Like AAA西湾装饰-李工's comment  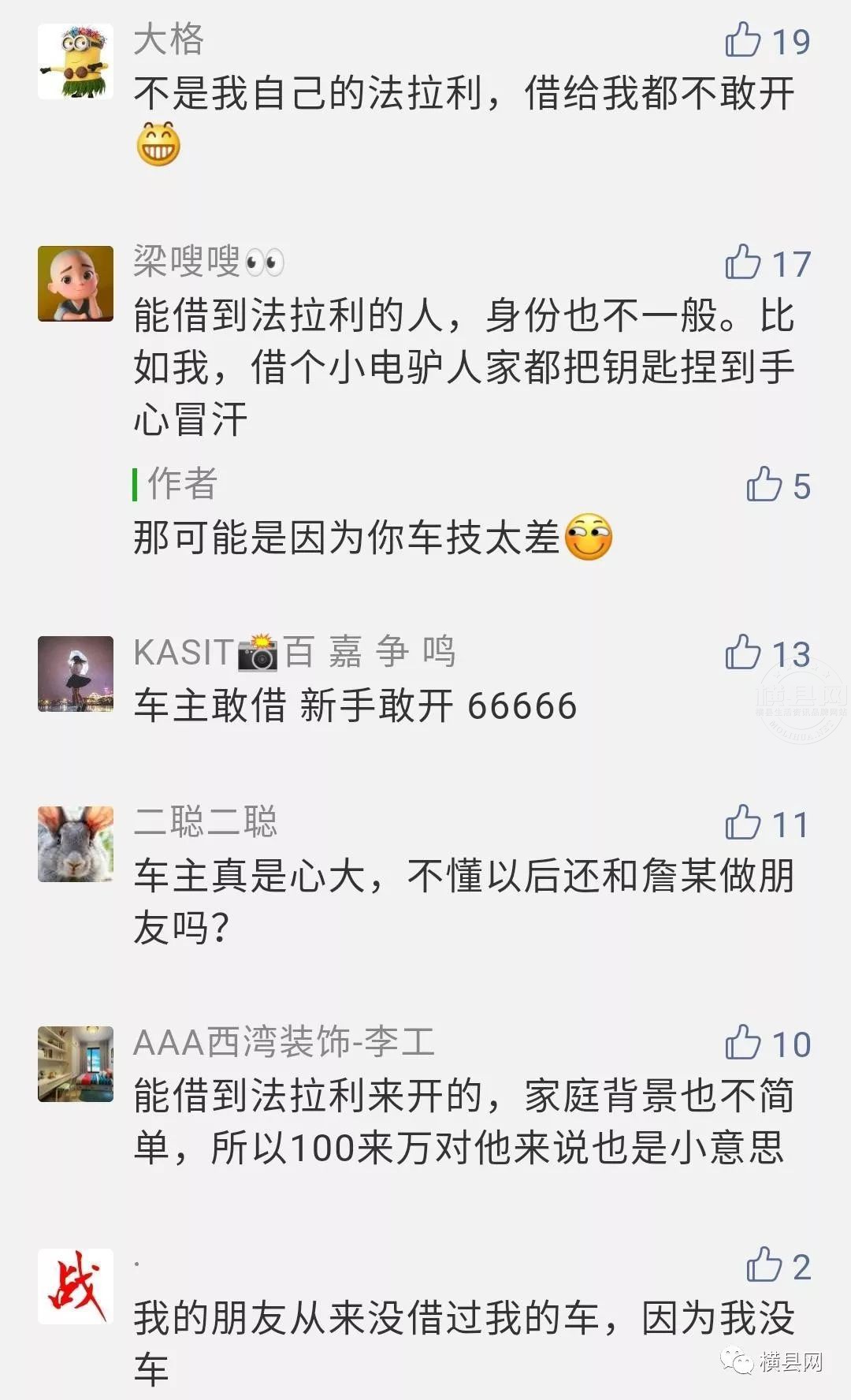(743, 1043)
